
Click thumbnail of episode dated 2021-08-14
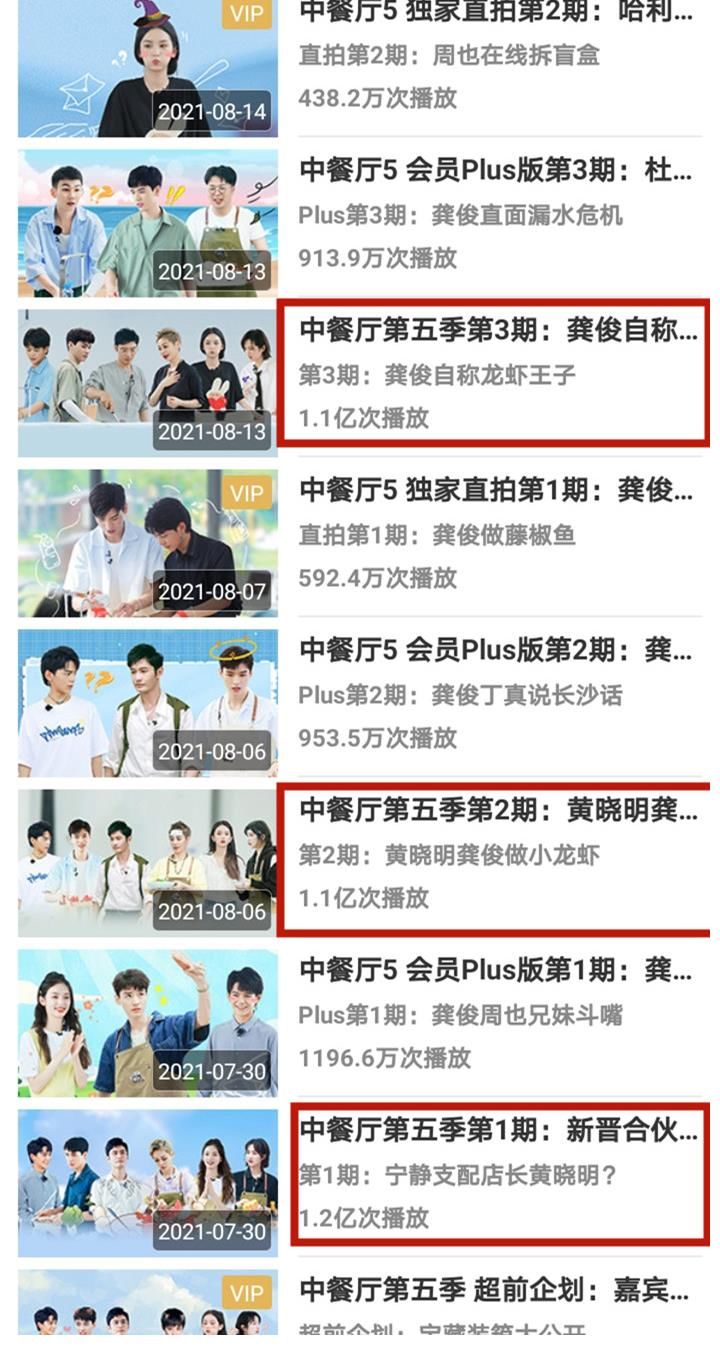tap(147, 65)
